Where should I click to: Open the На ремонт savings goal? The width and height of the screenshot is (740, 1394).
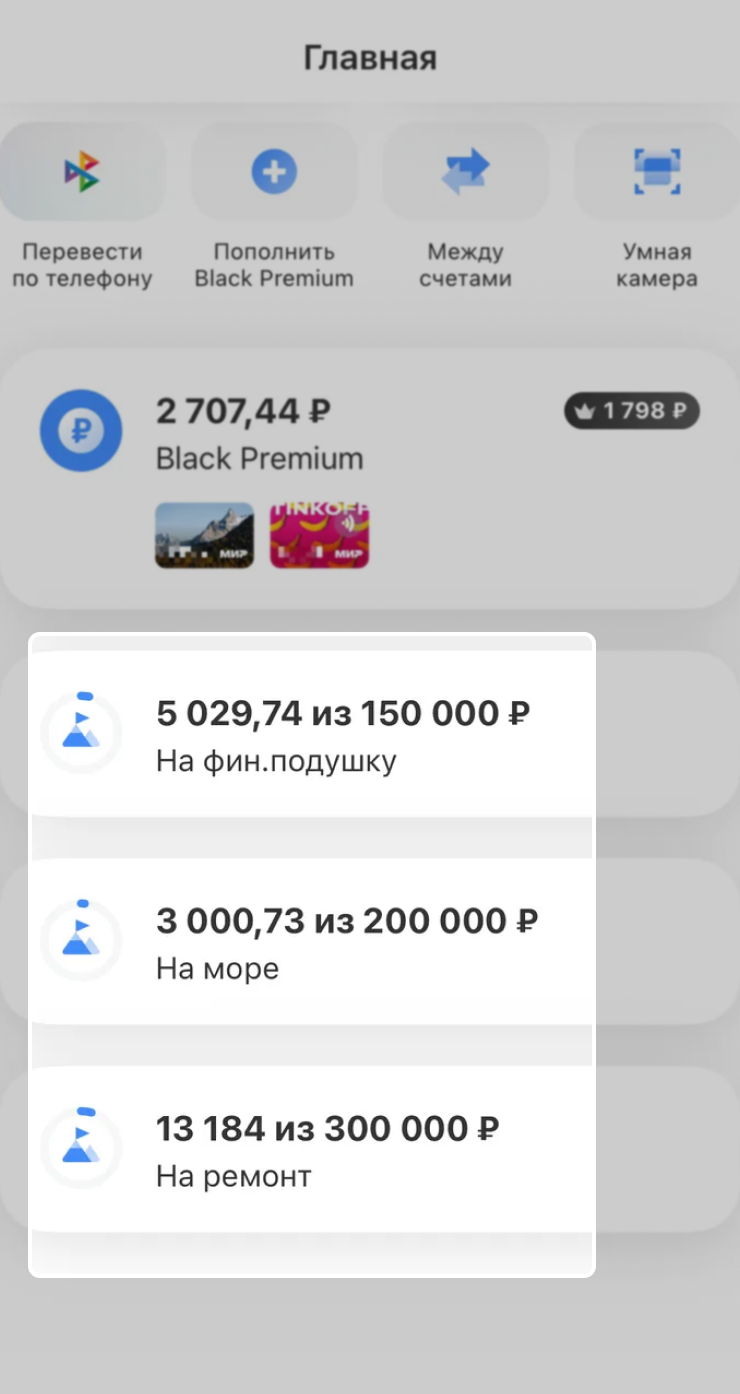point(312,1148)
